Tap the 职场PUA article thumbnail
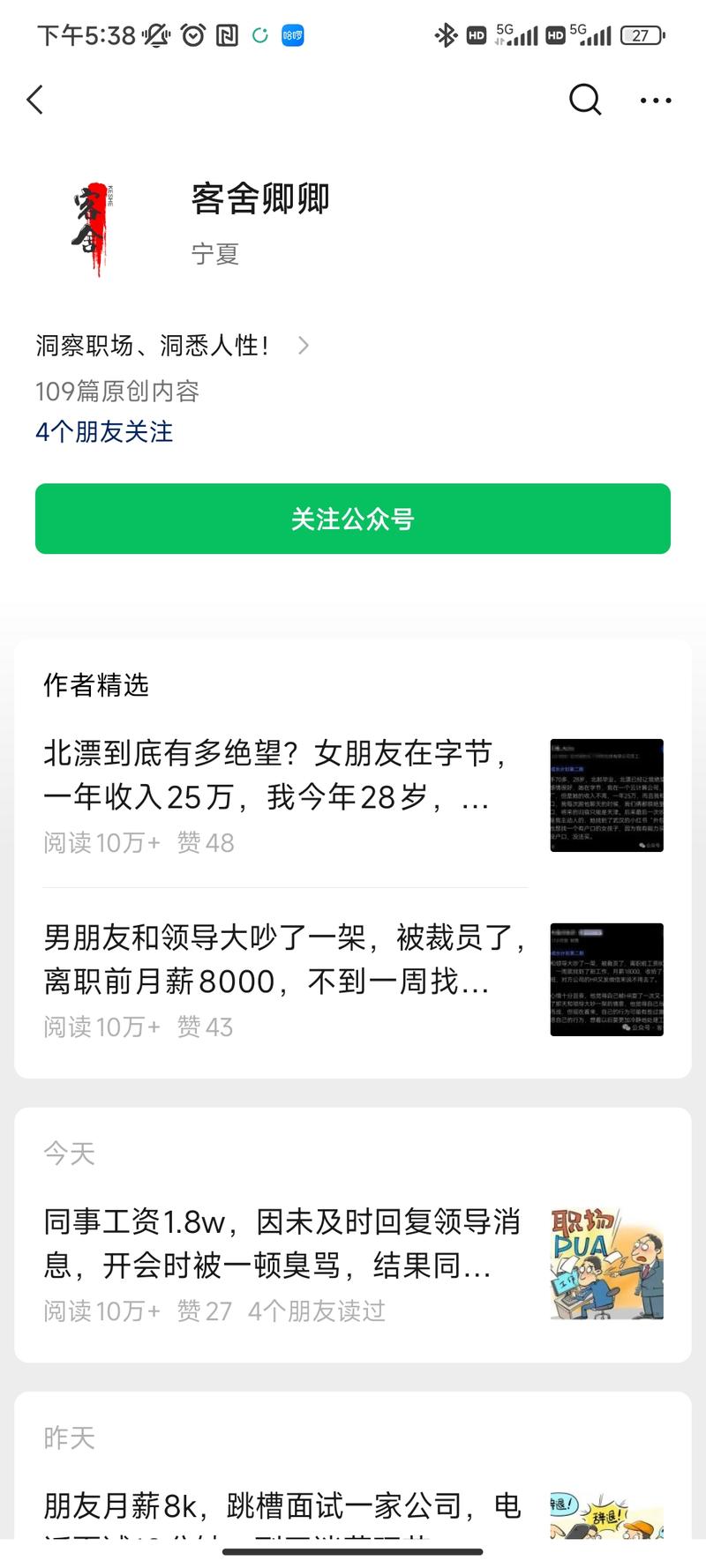 606,1263
